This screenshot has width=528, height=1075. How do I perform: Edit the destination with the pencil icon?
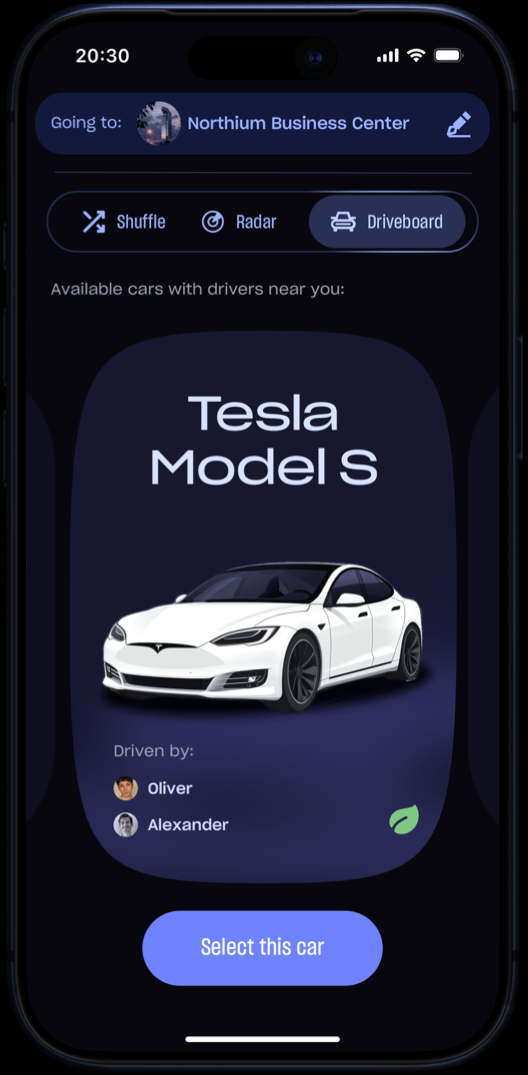point(459,124)
